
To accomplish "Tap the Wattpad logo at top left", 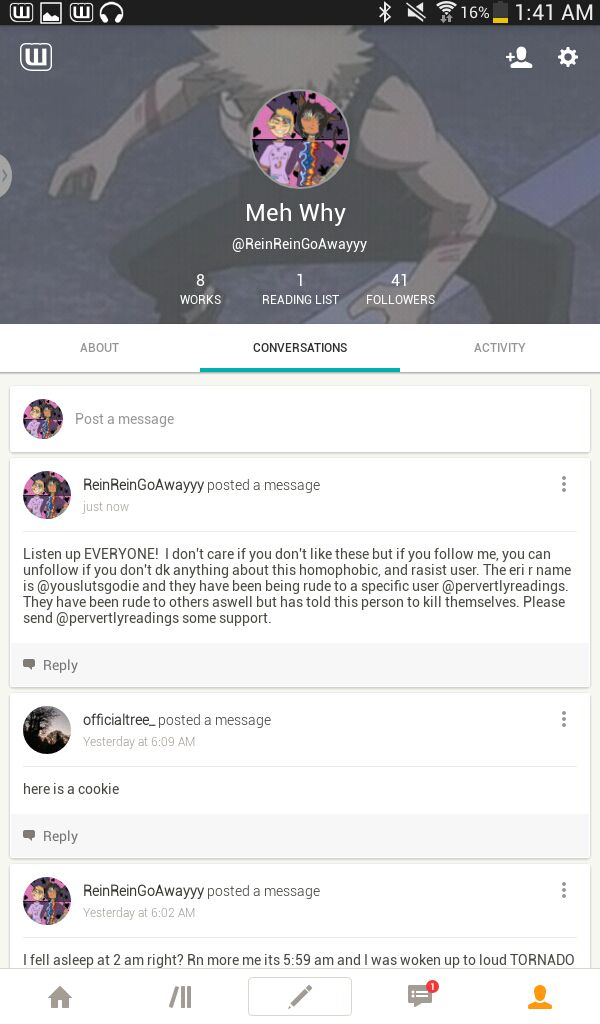I will pos(36,57).
